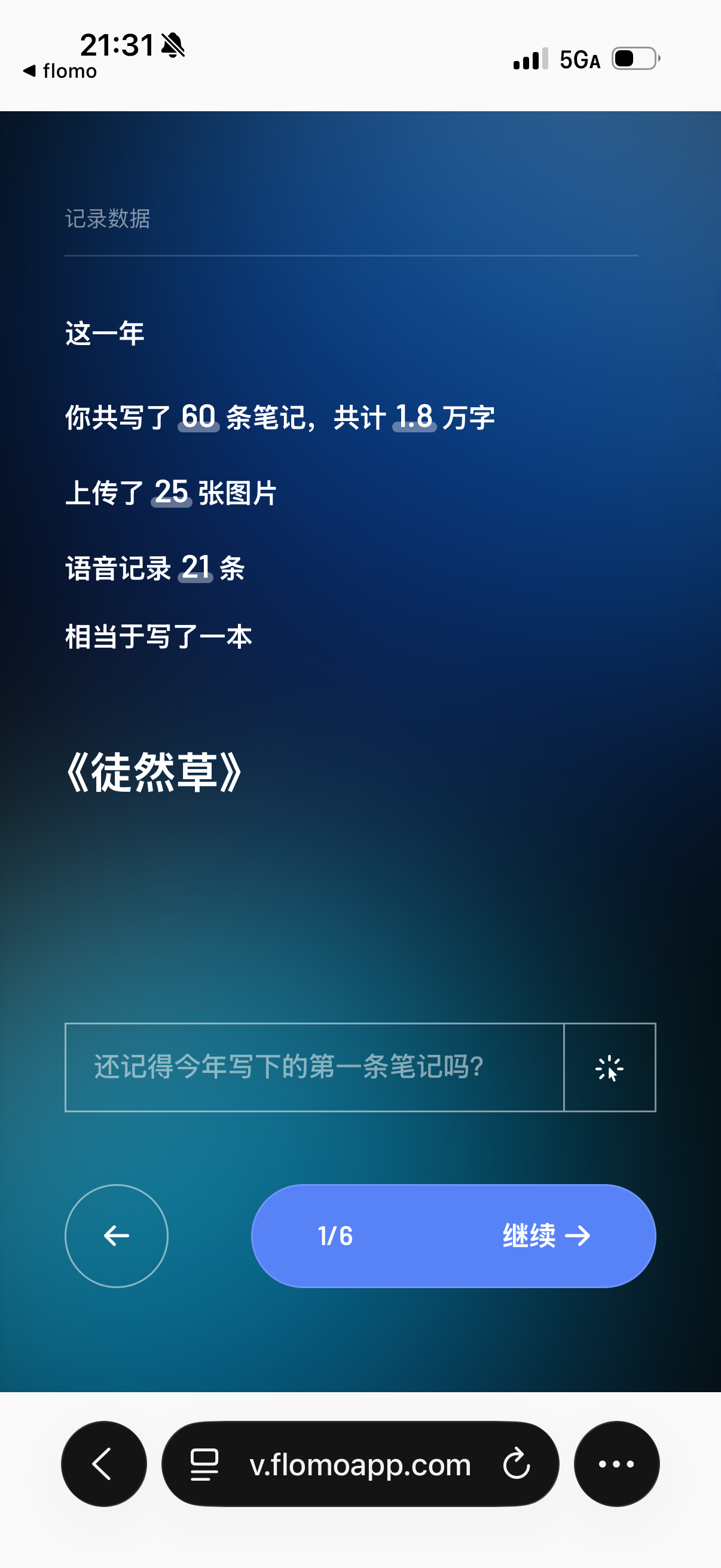Return to the flomo app
Viewport: 721px width, 1568px height.
point(60,71)
